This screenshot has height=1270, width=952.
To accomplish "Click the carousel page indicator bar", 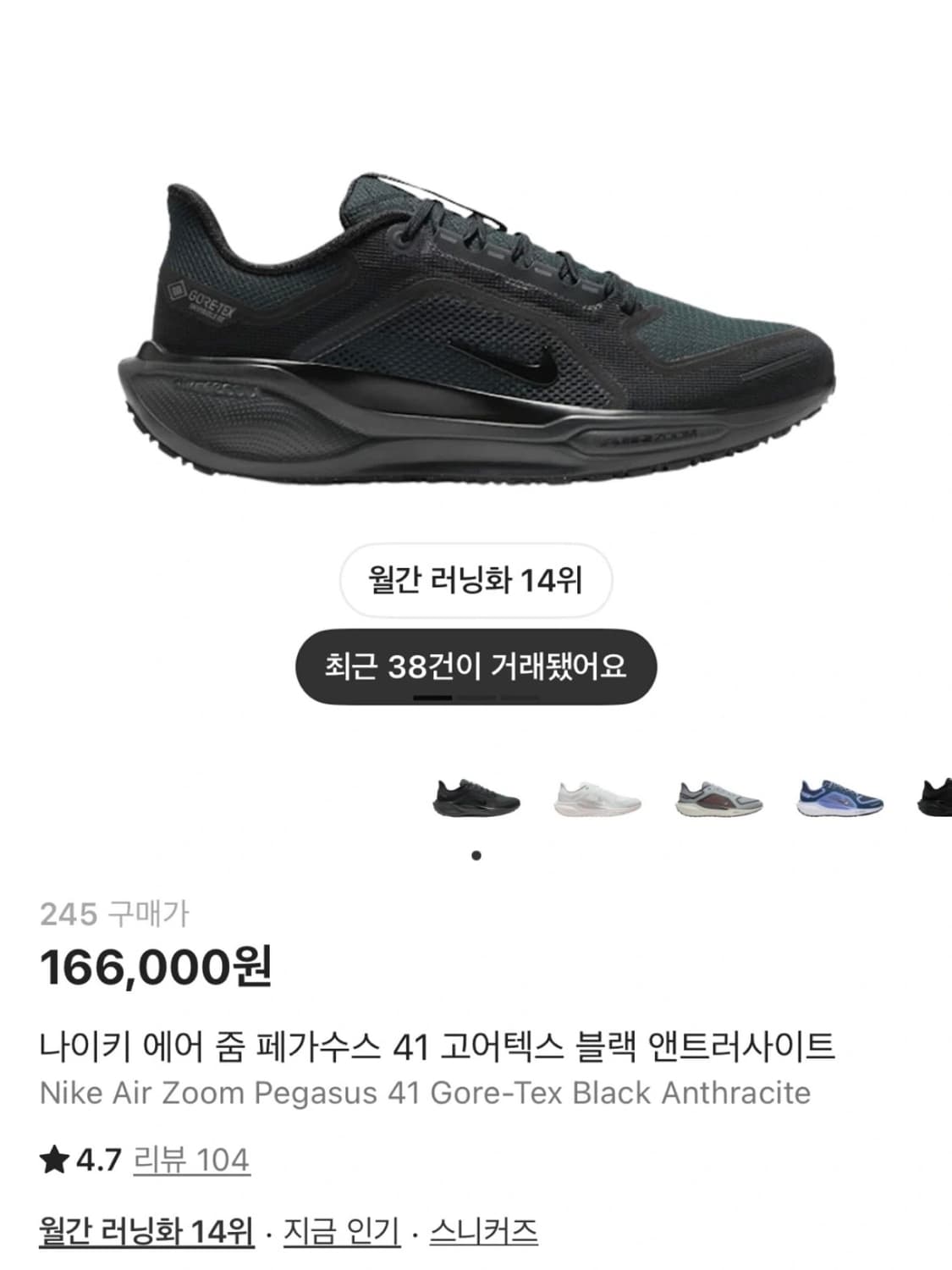I will tap(433, 696).
